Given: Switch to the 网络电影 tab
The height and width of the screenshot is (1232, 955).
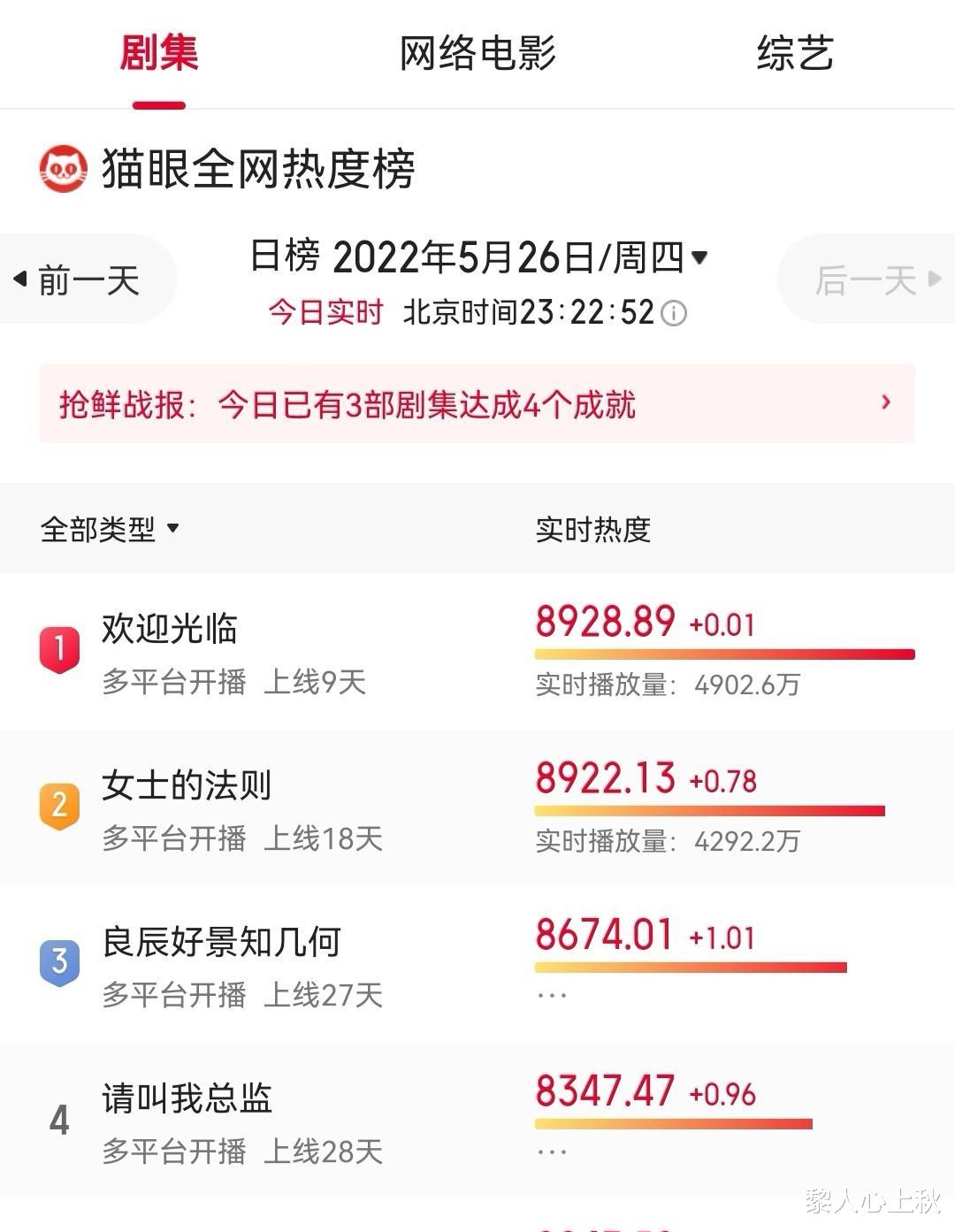Looking at the screenshot, I should pos(477,55).
